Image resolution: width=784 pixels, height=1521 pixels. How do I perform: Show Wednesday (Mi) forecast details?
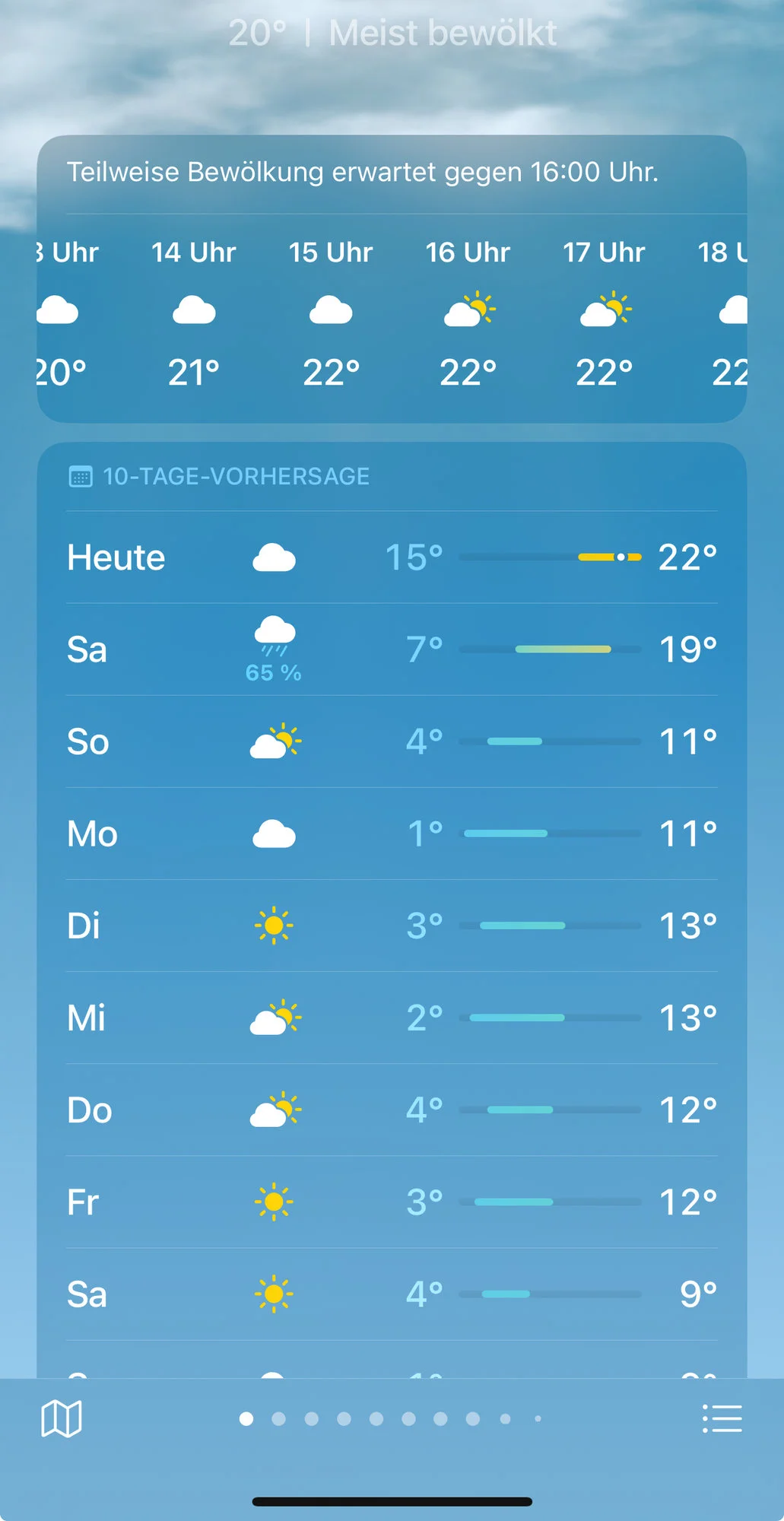(x=392, y=1018)
